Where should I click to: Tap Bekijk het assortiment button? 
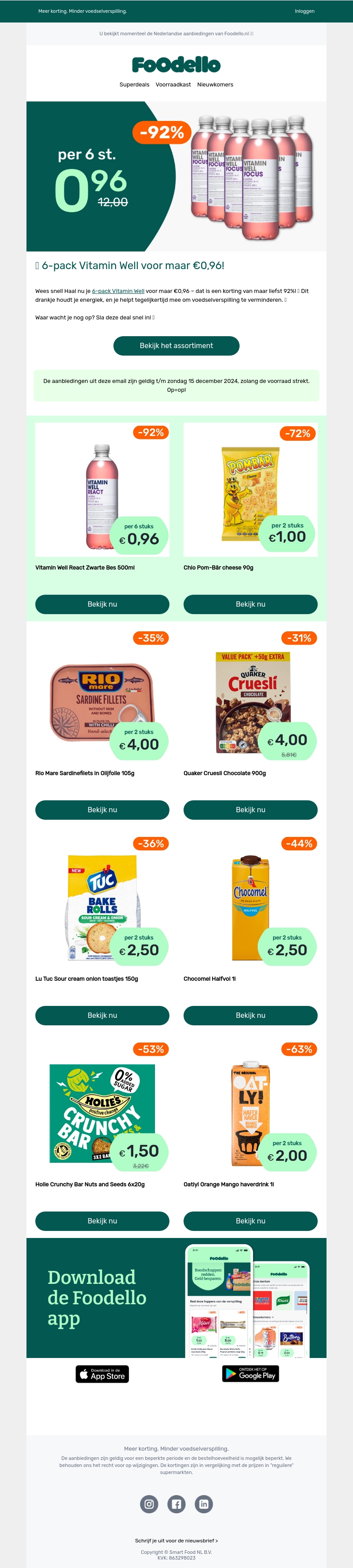(x=176, y=346)
